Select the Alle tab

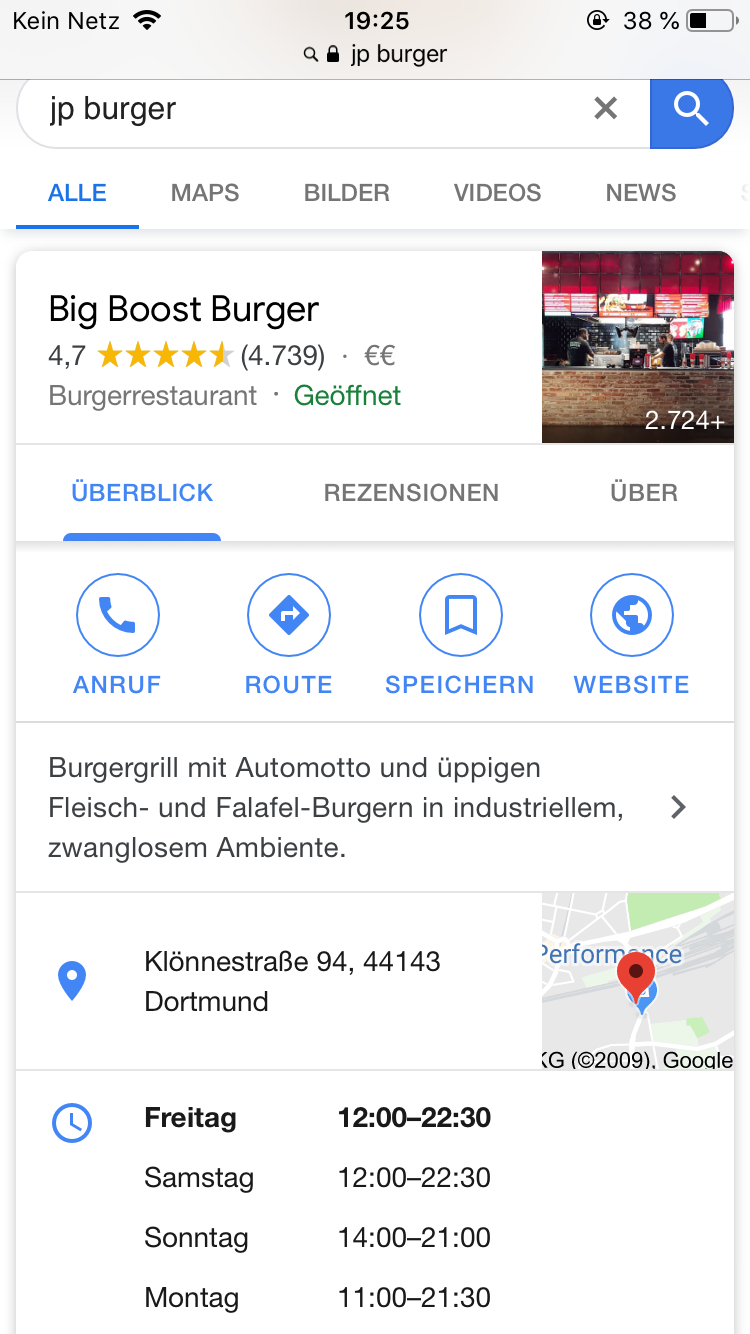[x=77, y=193]
